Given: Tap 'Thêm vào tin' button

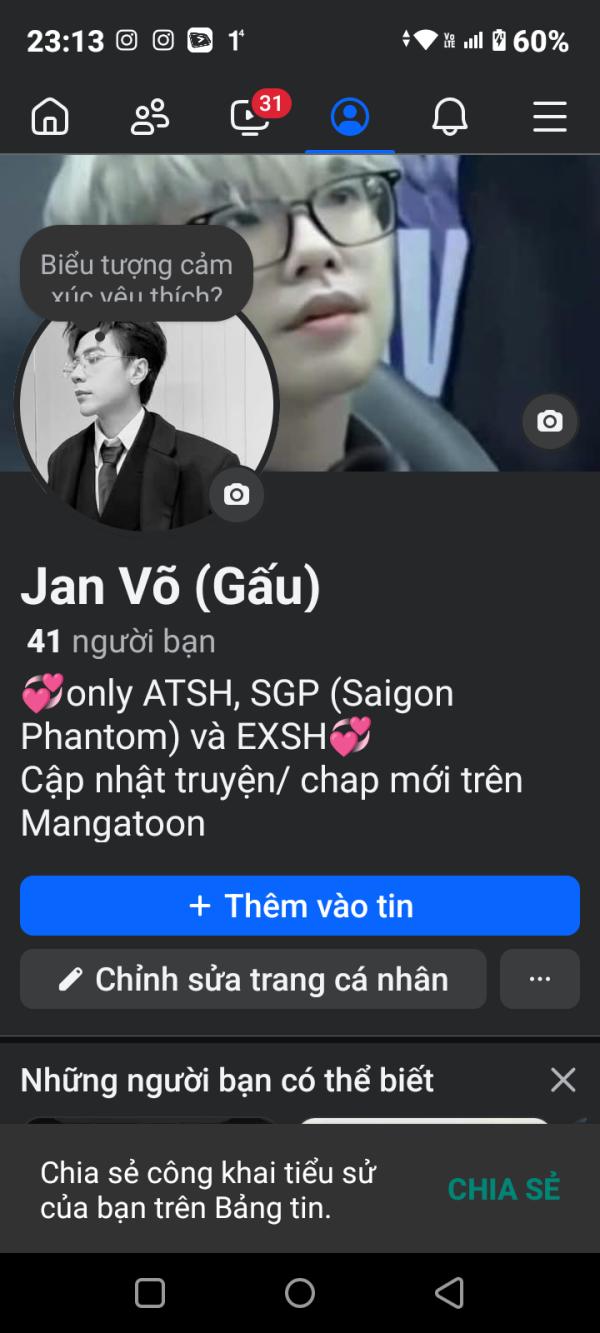Looking at the screenshot, I should pyautogui.click(x=300, y=906).
